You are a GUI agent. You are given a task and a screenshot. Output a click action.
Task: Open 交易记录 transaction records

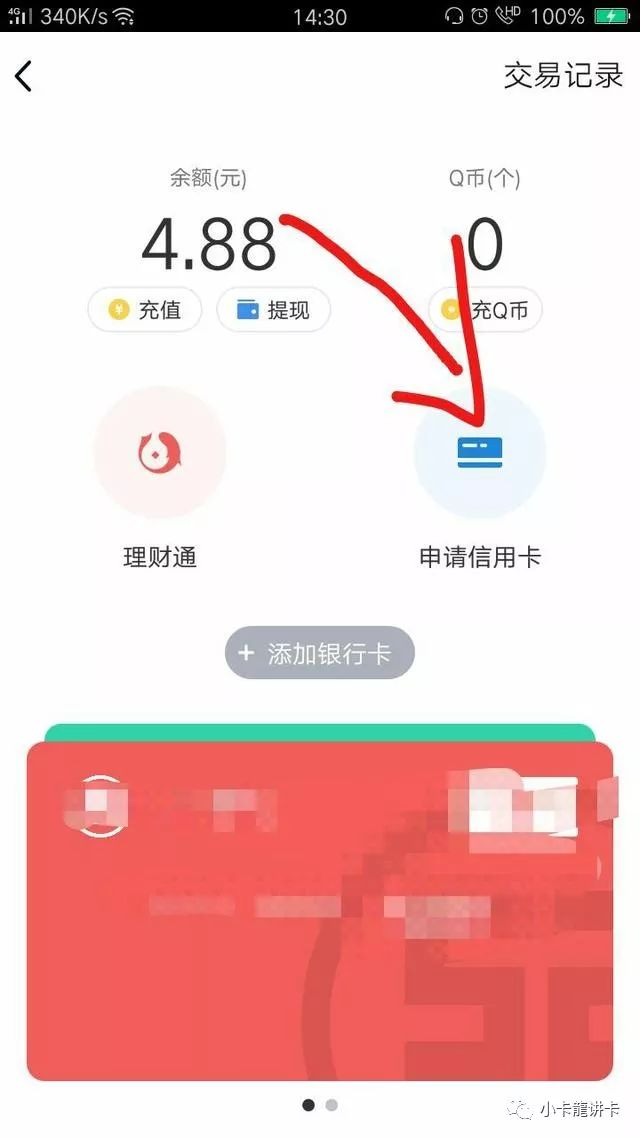[x=563, y=76]
